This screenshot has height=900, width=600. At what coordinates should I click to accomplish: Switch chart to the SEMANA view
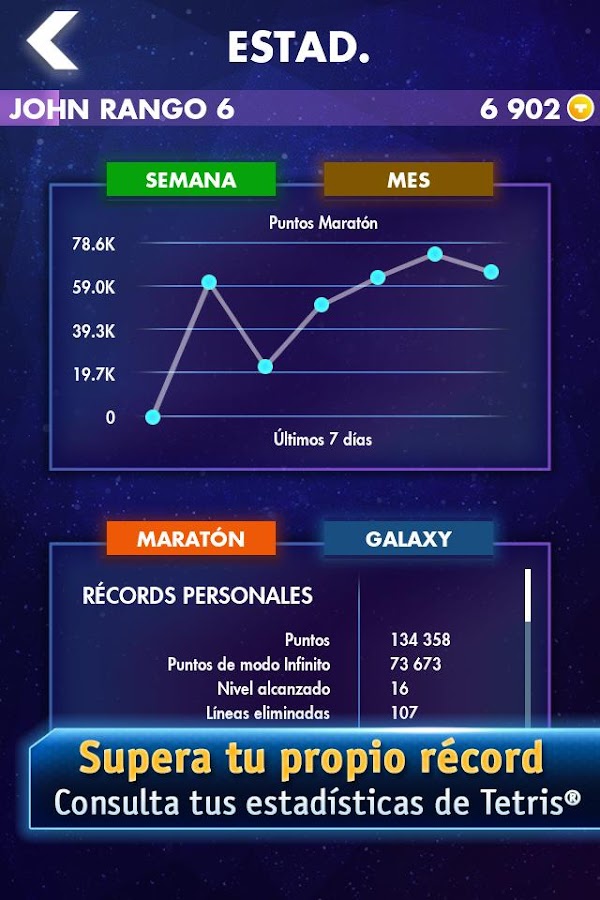pos(191,180)
